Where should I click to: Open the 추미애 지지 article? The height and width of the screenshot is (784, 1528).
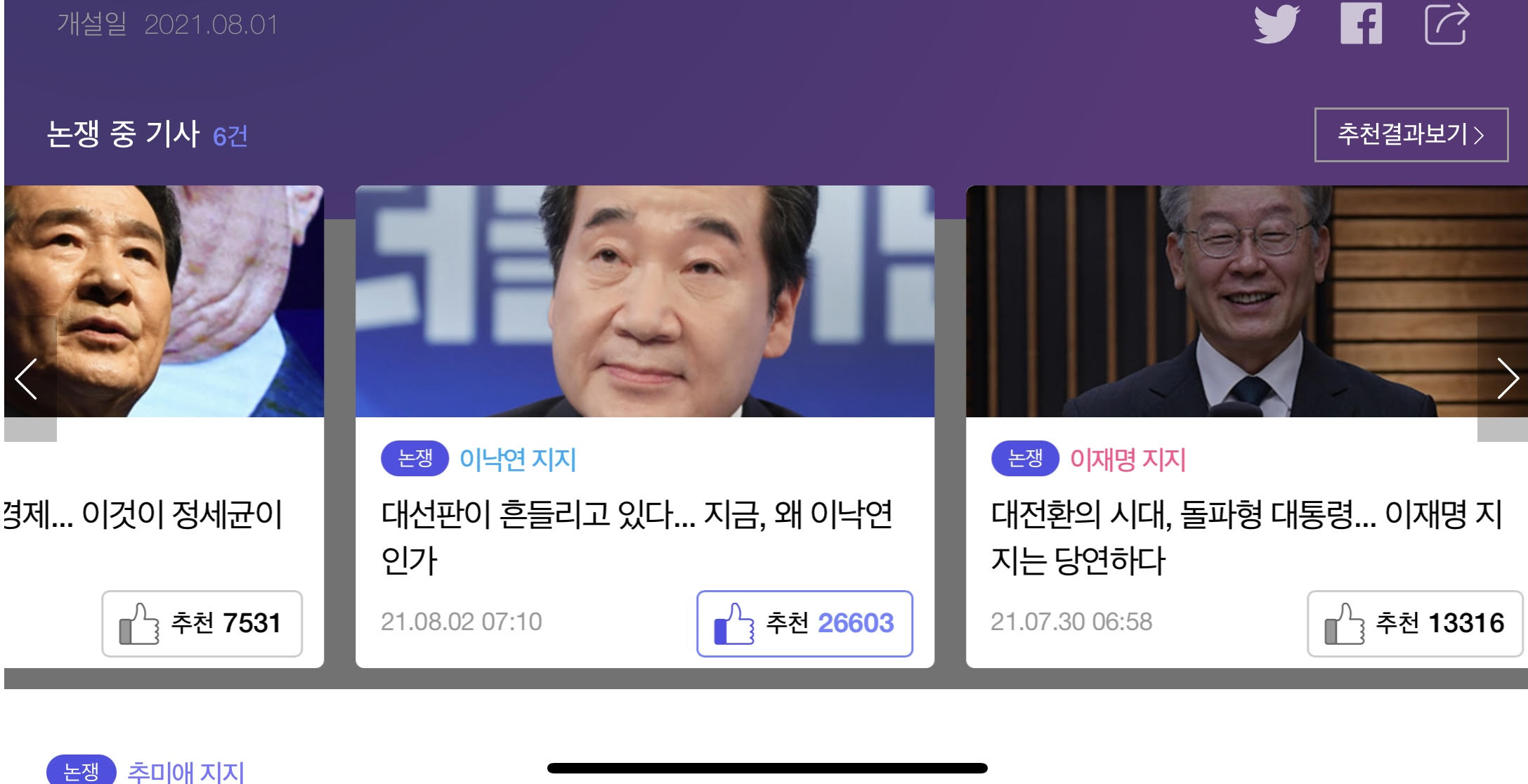(x=185, y=771)
